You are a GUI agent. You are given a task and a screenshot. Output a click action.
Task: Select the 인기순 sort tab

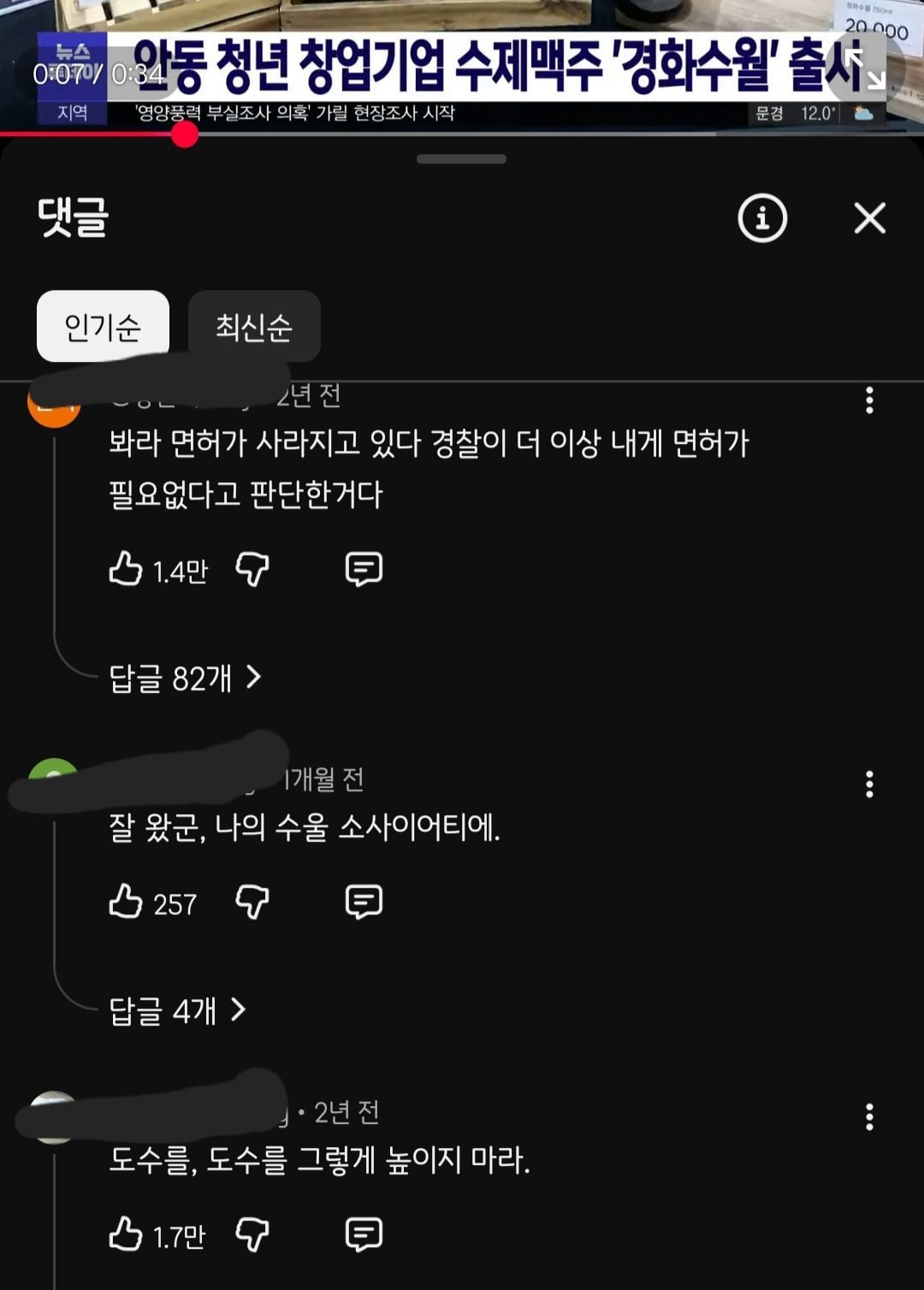(103, 326)
